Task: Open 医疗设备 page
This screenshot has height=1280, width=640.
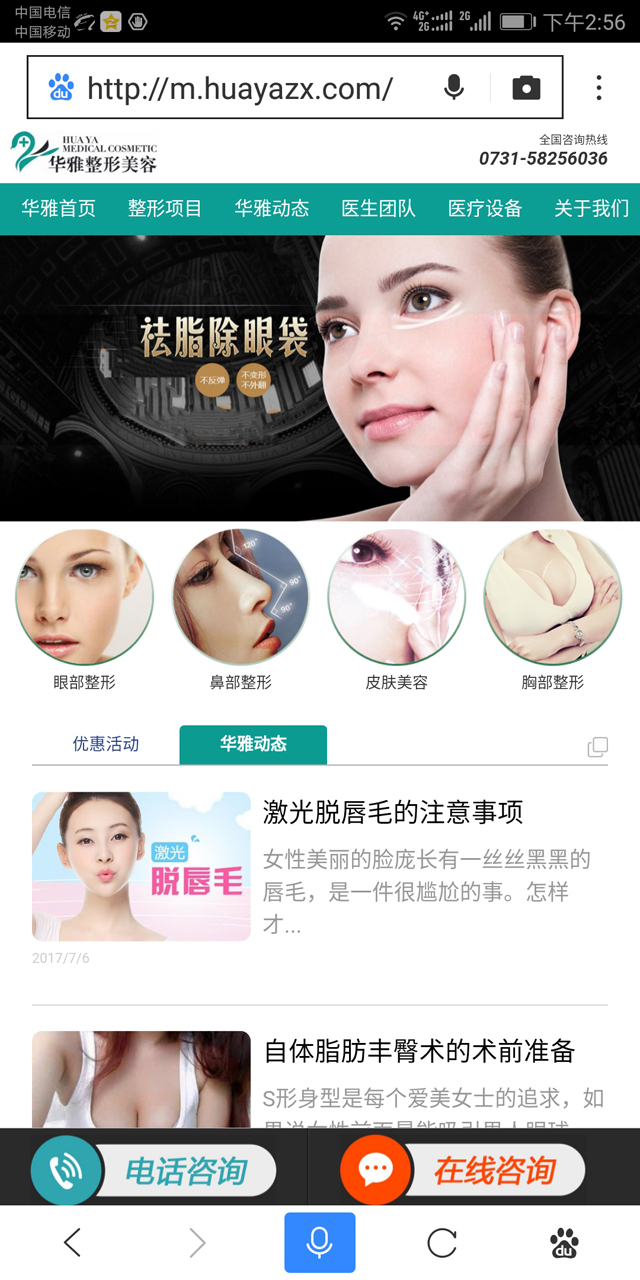Action: pos(485,209)
